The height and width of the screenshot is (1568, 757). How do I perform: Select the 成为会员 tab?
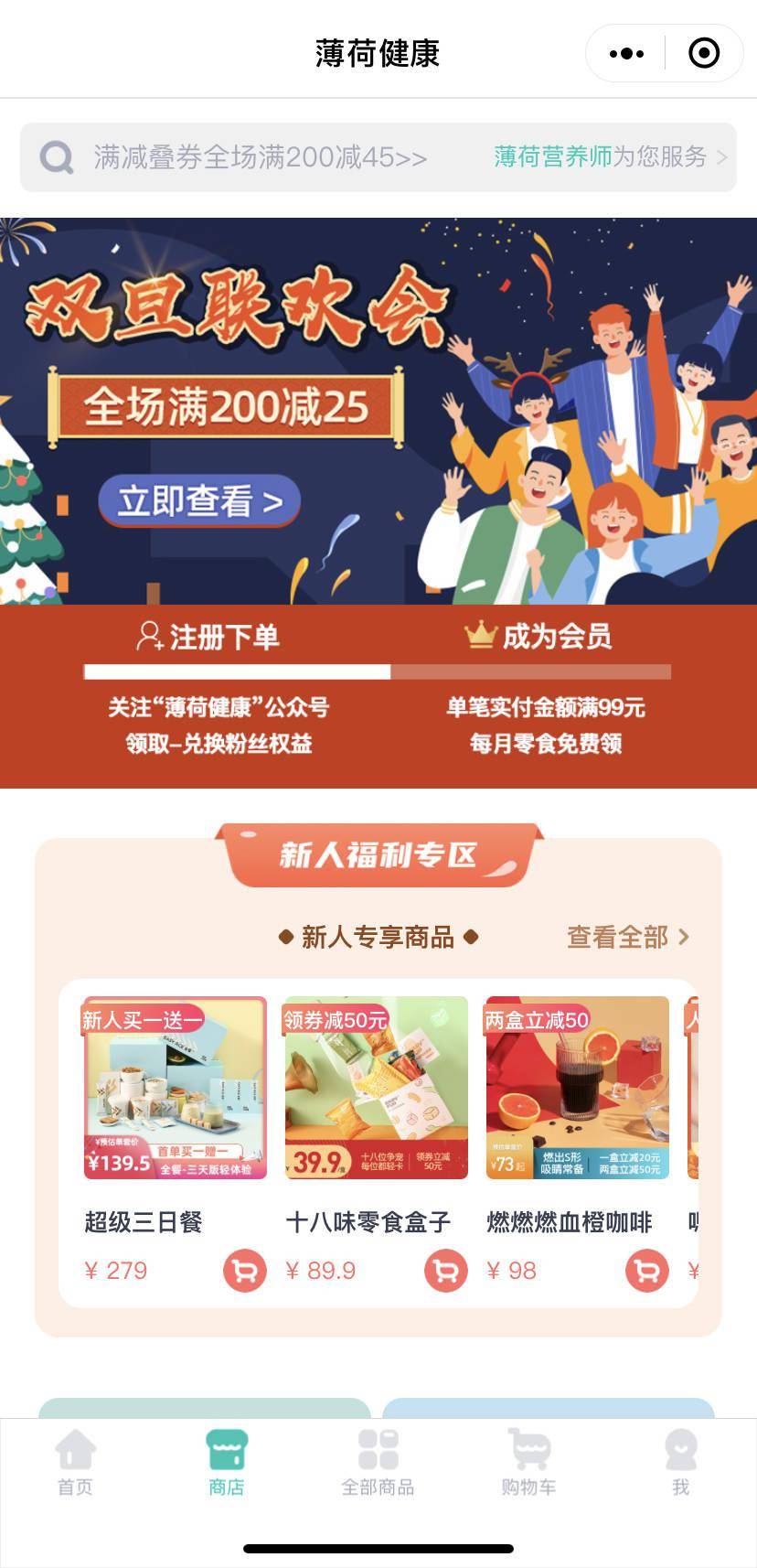[x=538, y=637]
